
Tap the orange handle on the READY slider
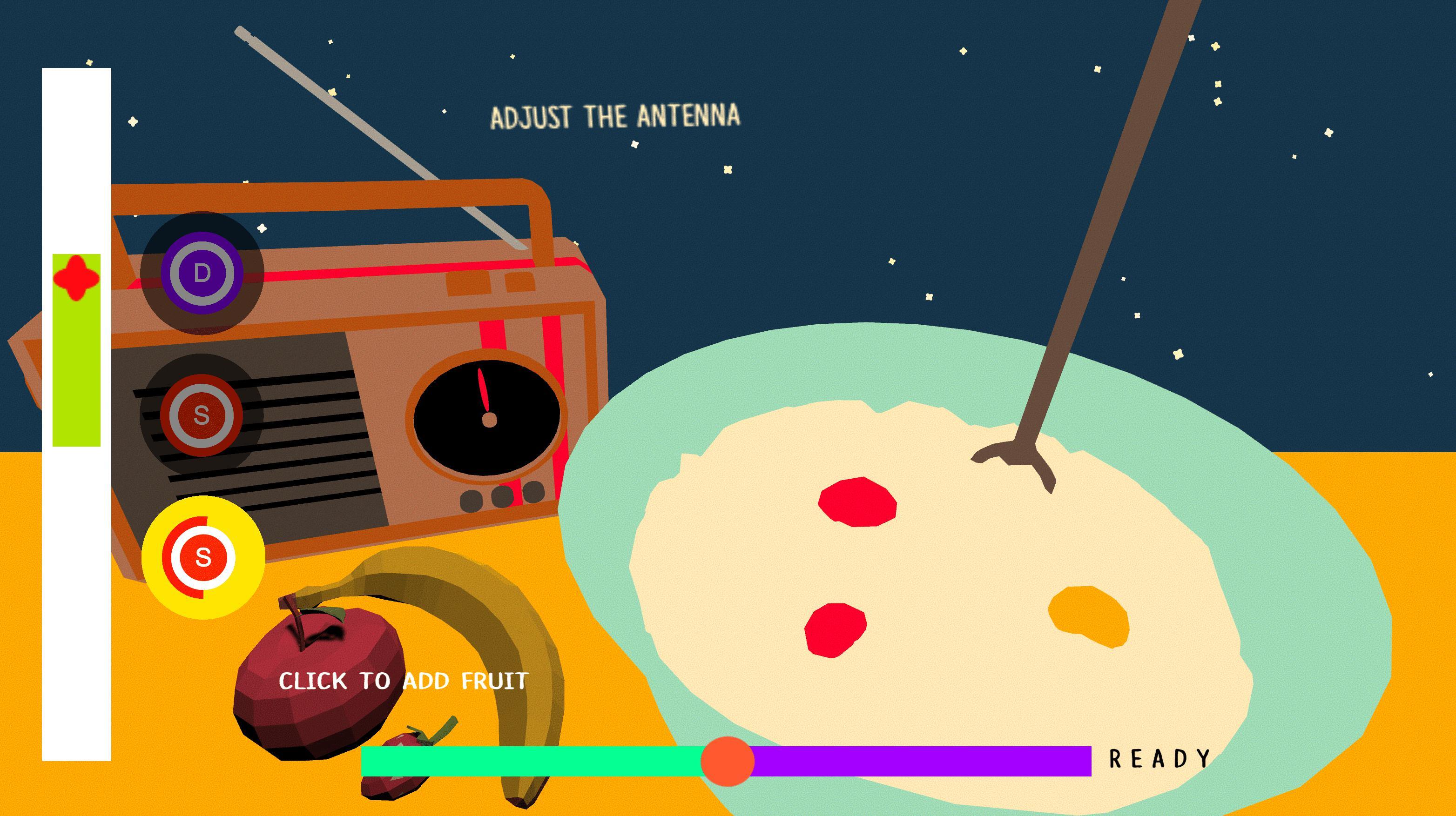727,761
